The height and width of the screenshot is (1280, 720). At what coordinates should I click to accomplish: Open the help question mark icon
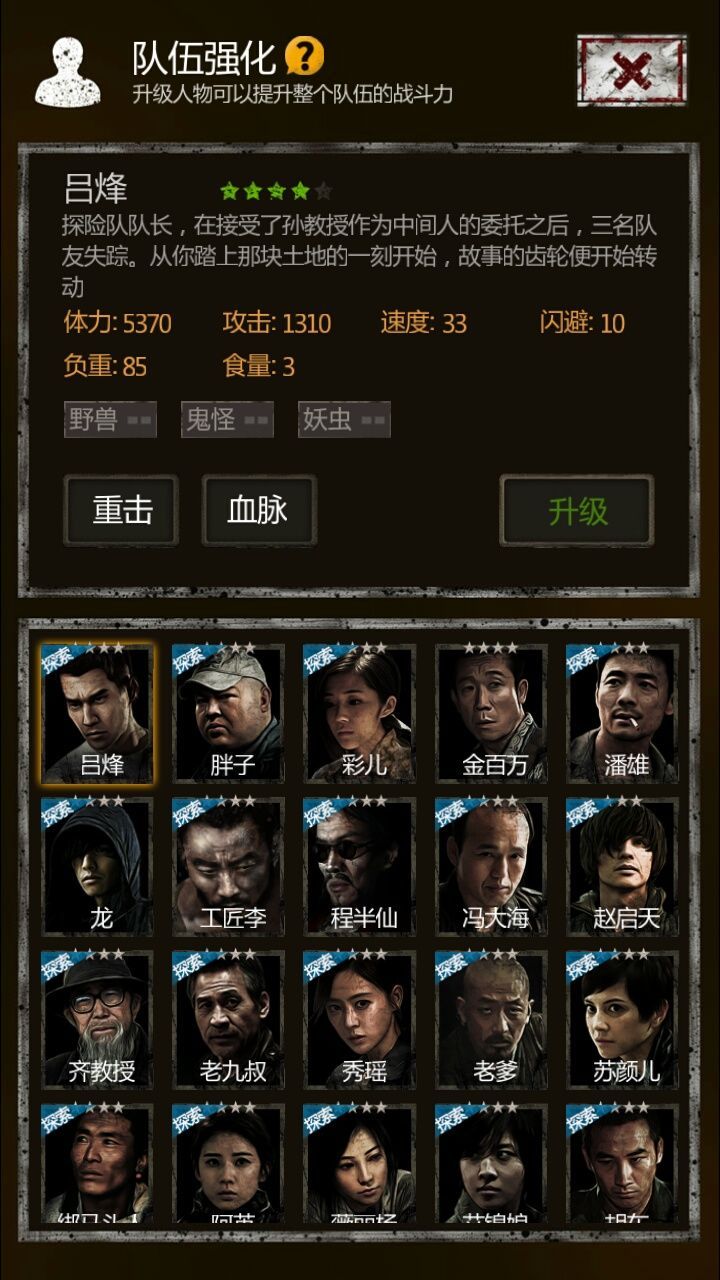(303, 57)
